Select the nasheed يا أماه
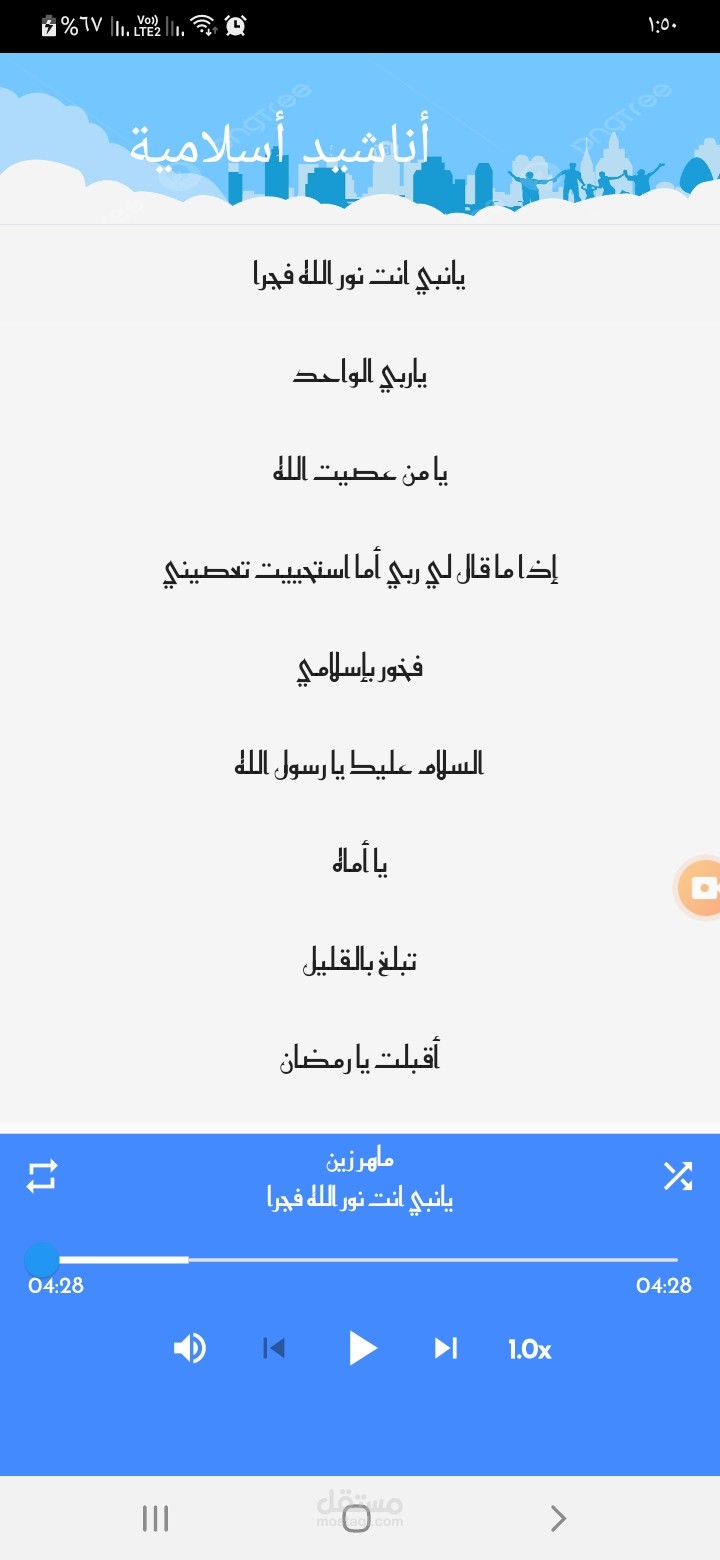Image resolution: width=720 pixels, height=1560 pixels. 360,862
